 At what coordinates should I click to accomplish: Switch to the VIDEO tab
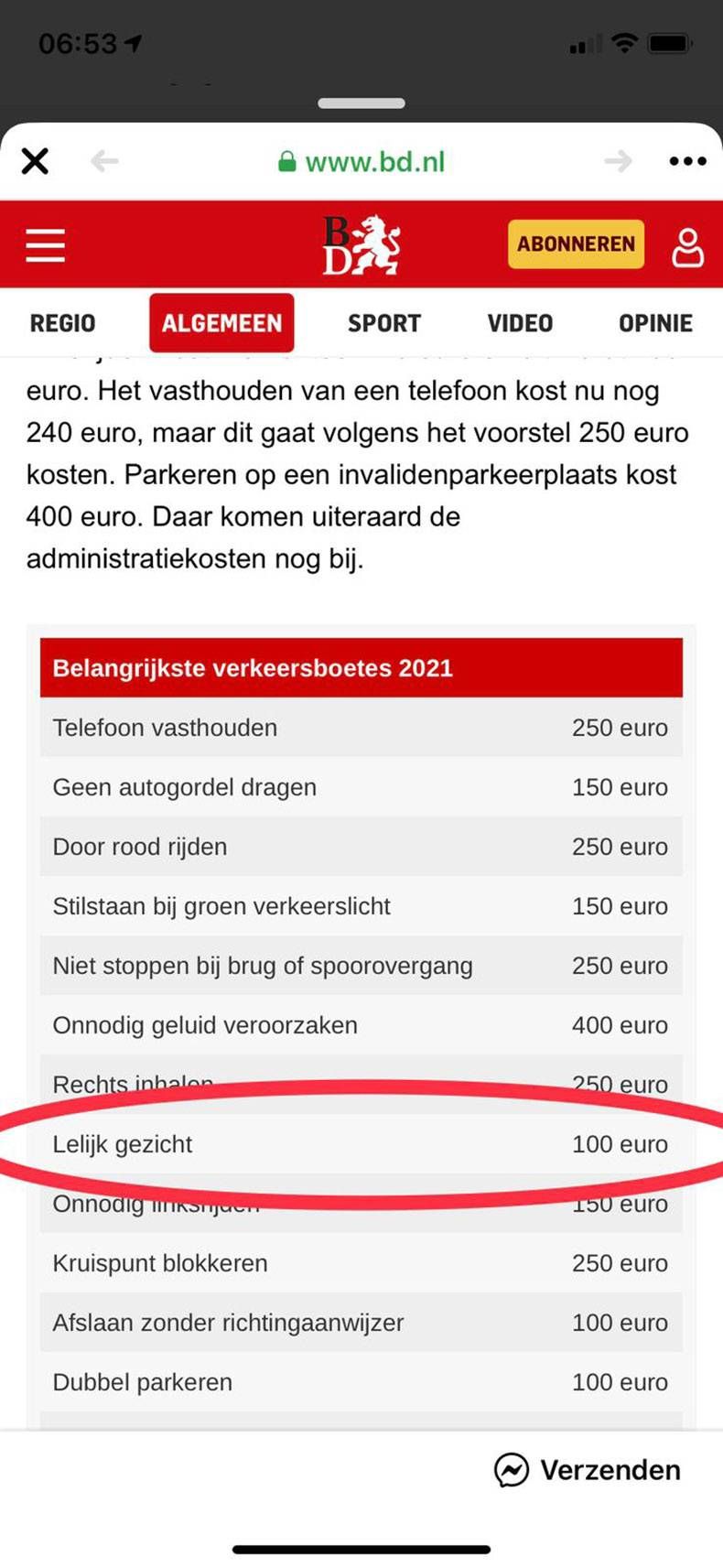pyautogui.click(x=519, y=322)
